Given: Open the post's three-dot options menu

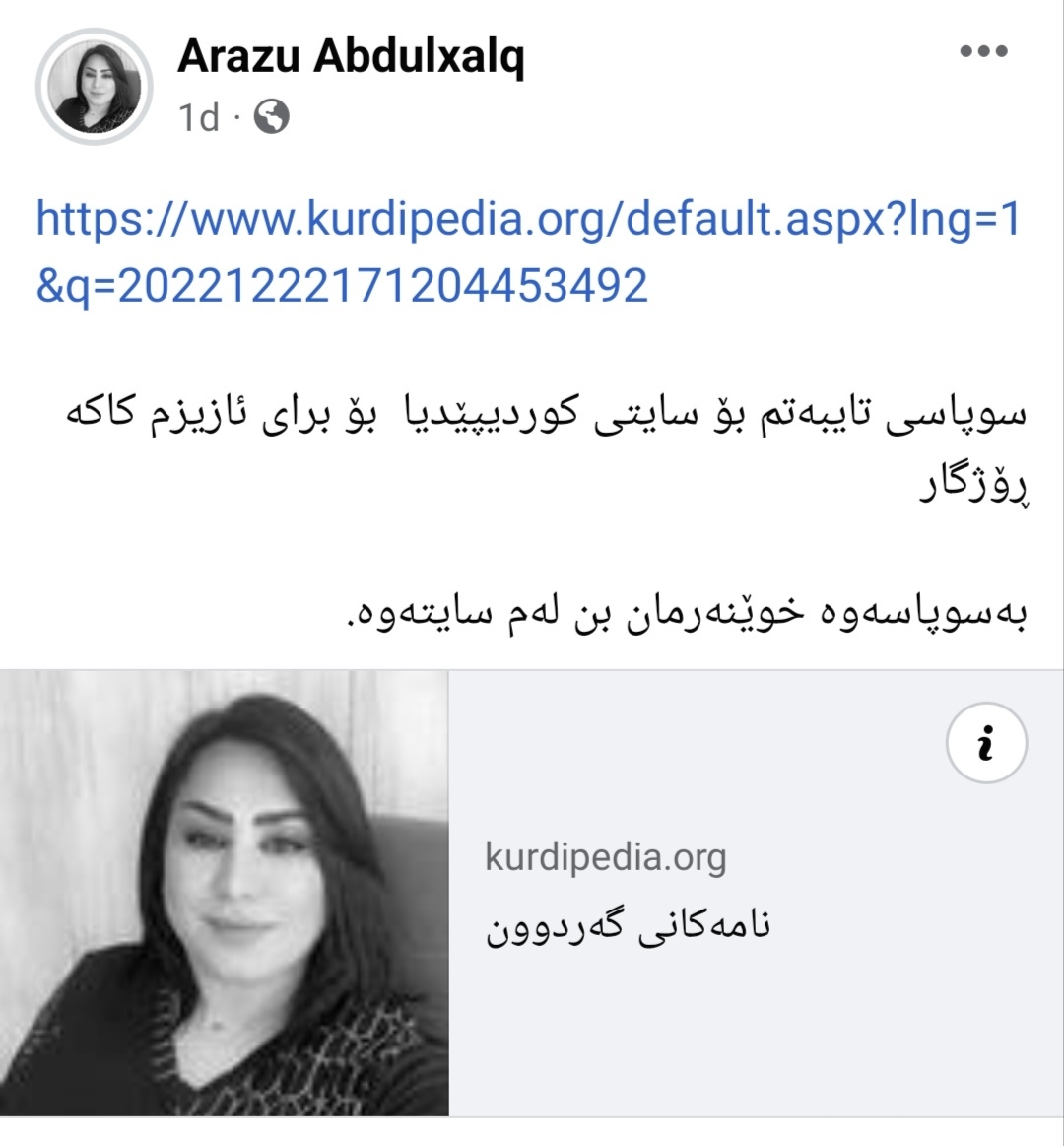Looking at the screenshot, I should click(x=983, y=53).
